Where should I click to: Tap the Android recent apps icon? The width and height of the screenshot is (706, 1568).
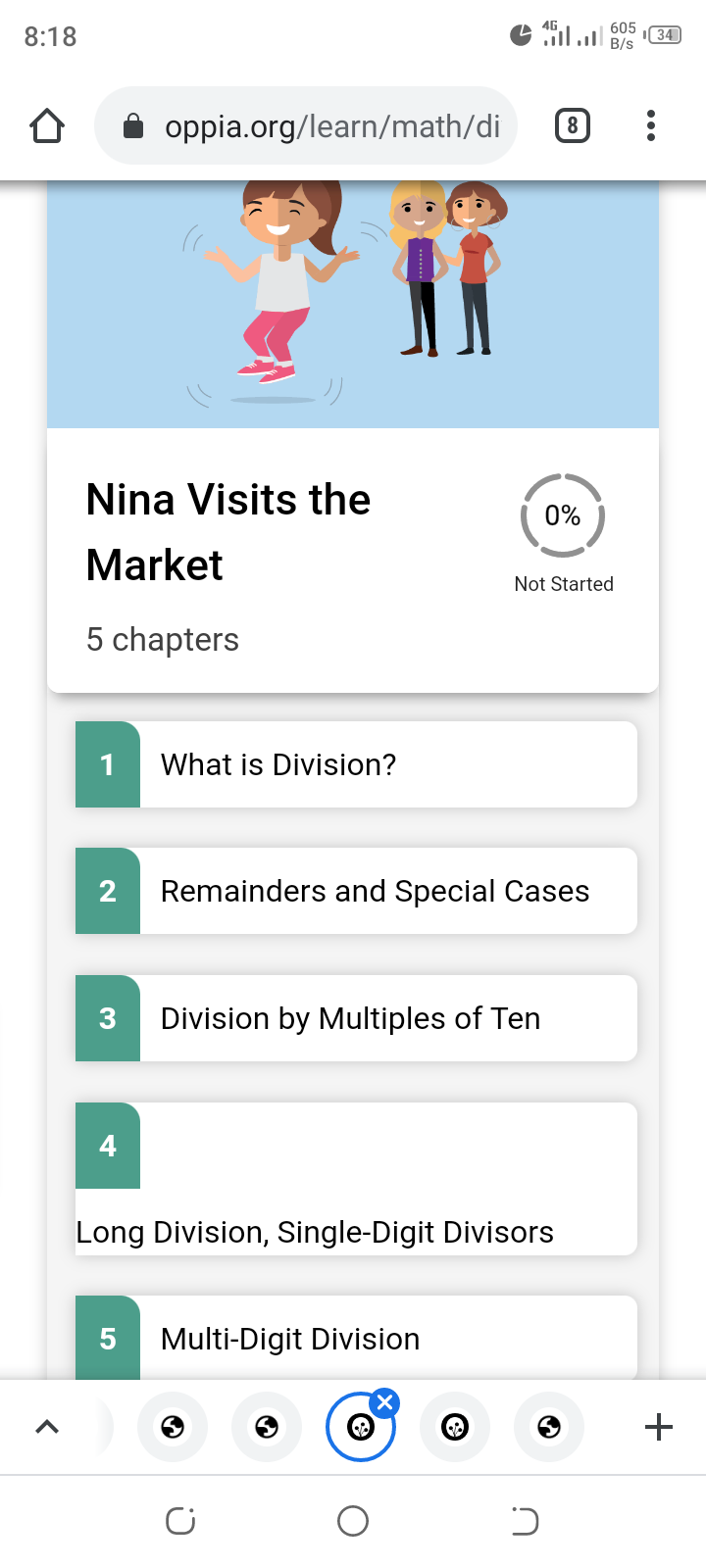180,1521
